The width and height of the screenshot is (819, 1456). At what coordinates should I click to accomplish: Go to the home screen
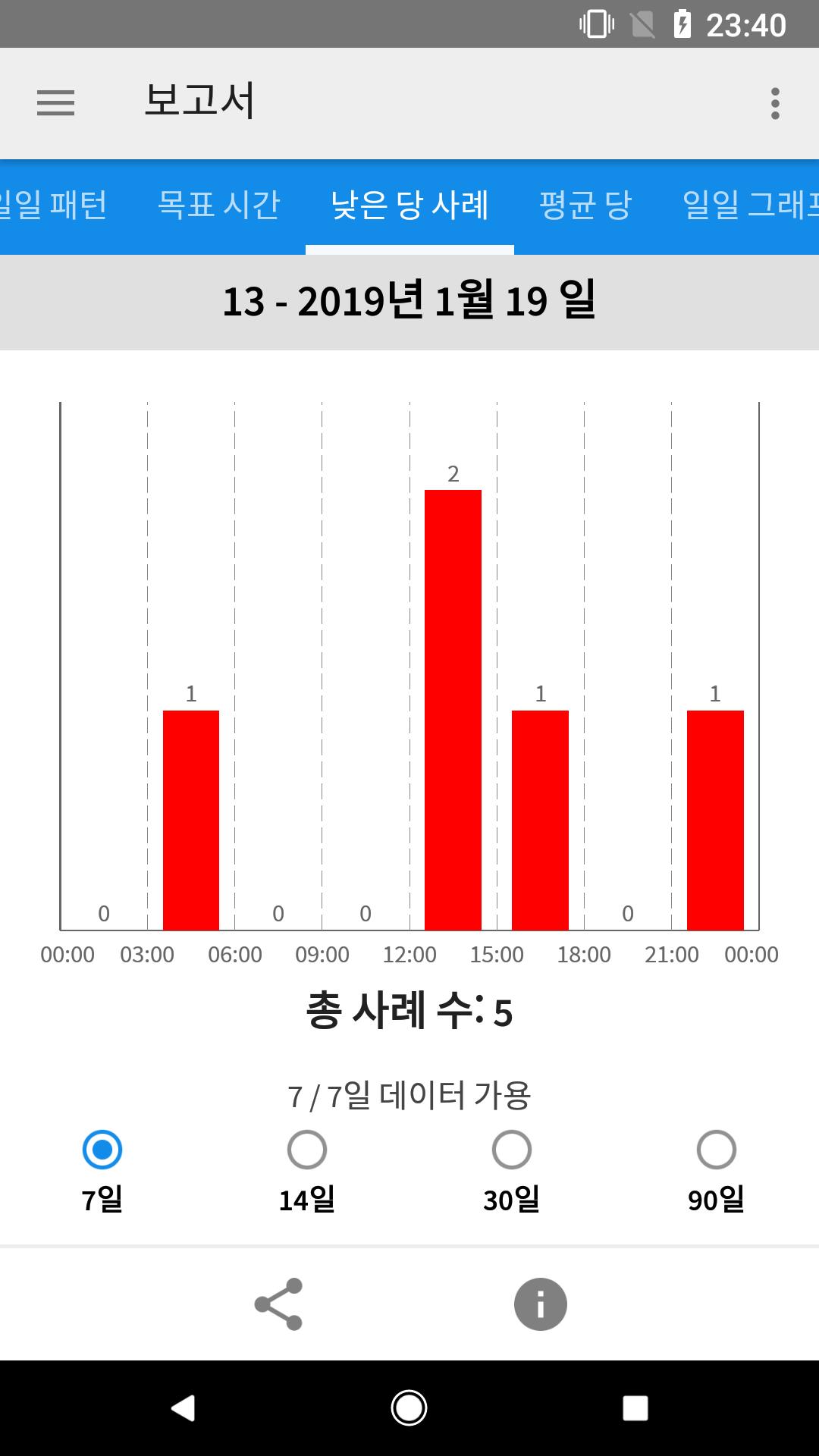(x=409, y=1408)
